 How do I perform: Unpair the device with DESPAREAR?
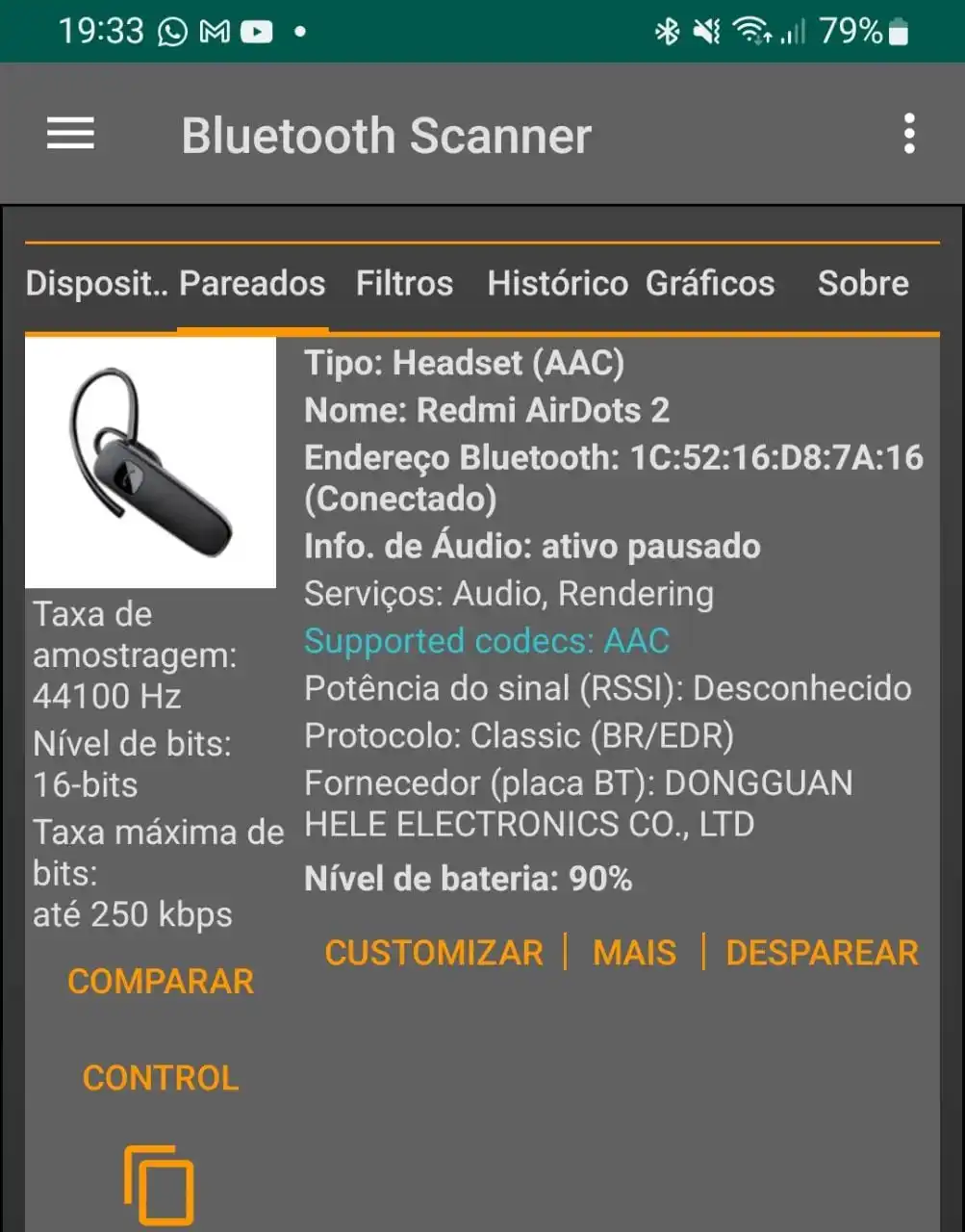[x=822, y=953]
